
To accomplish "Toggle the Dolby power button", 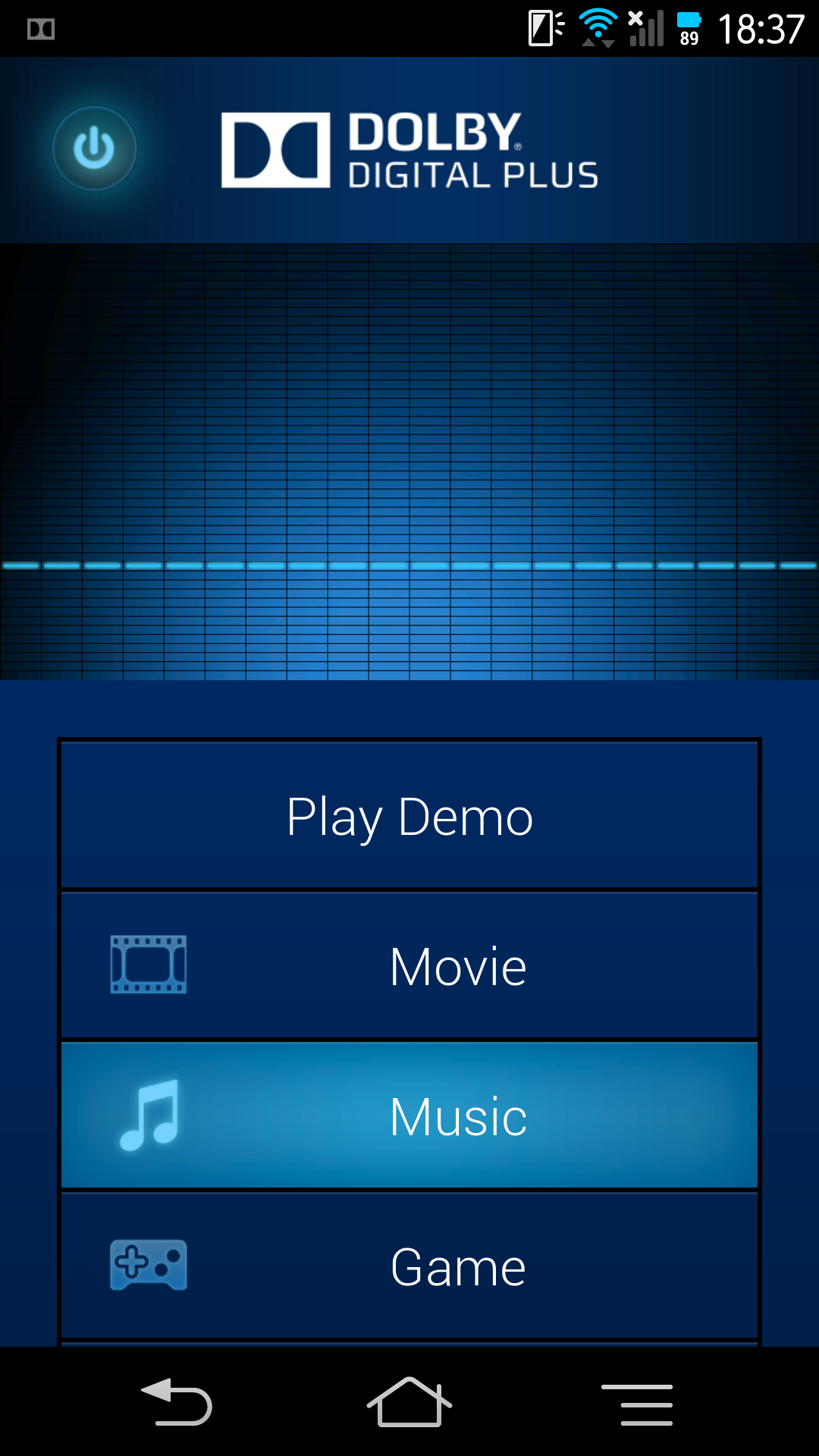I will 94,149.
